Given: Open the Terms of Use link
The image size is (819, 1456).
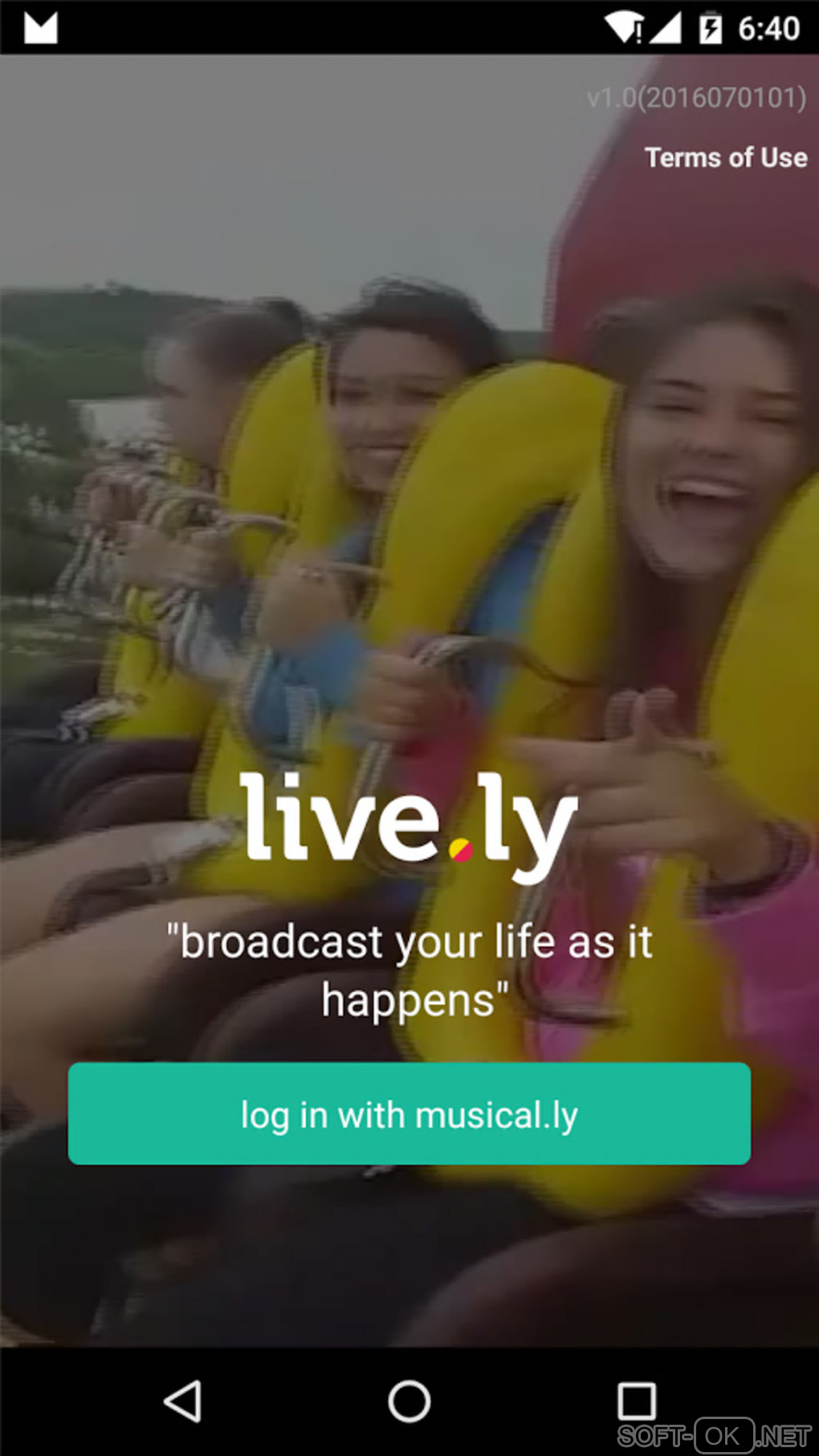Looking at the screenshot, I should tap(725, 157).
